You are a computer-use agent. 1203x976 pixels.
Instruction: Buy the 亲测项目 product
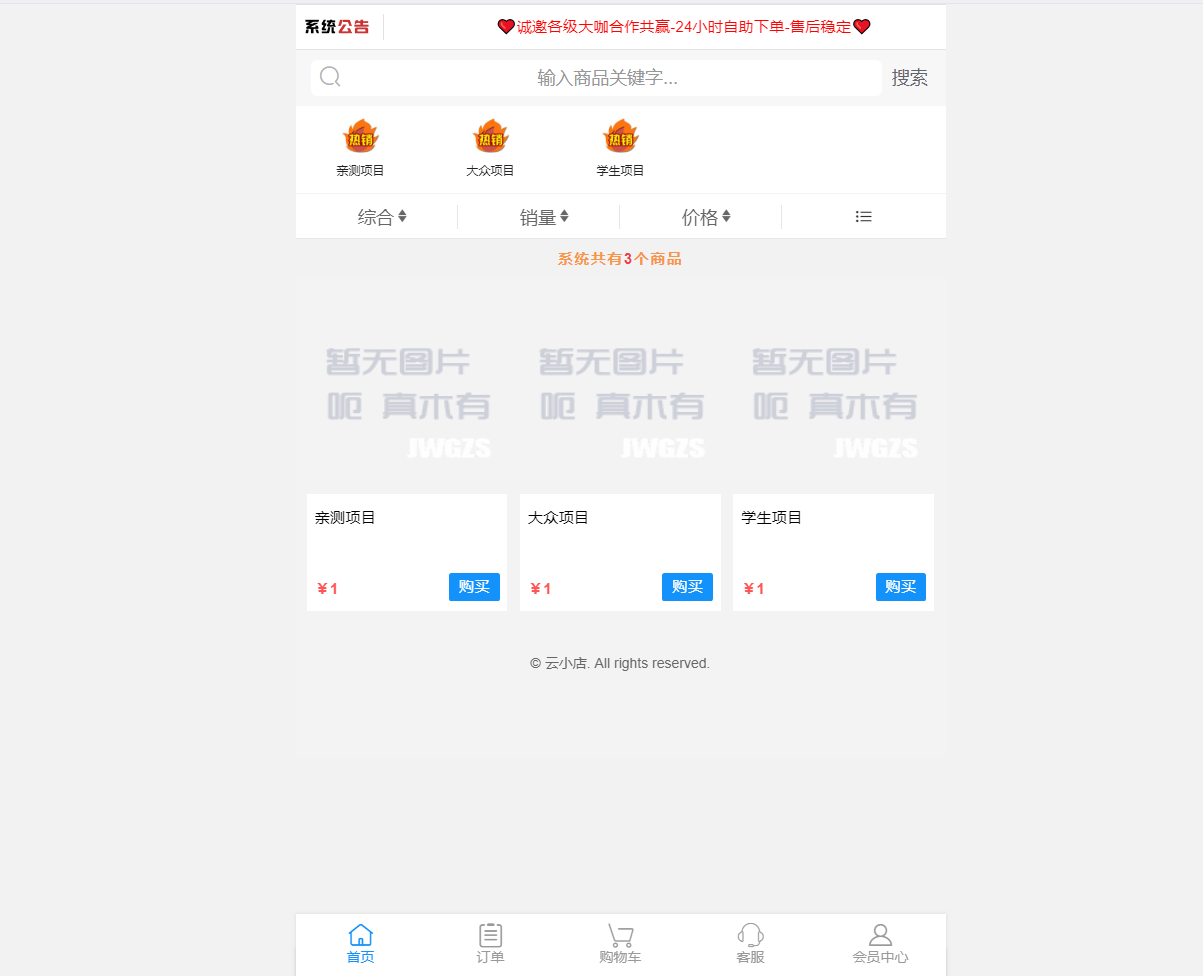click(x=474, y=587)
